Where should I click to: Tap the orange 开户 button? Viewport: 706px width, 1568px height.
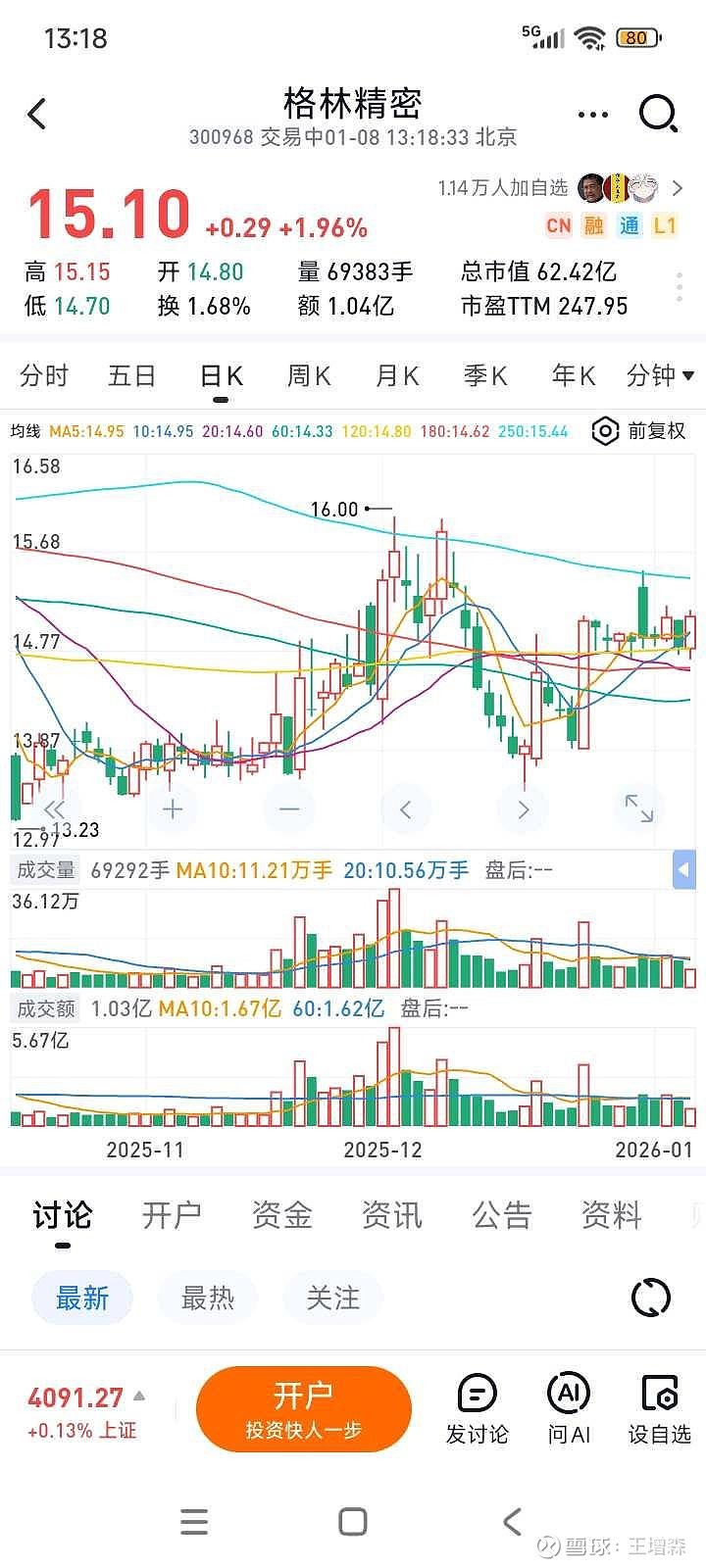point(304,1408)
